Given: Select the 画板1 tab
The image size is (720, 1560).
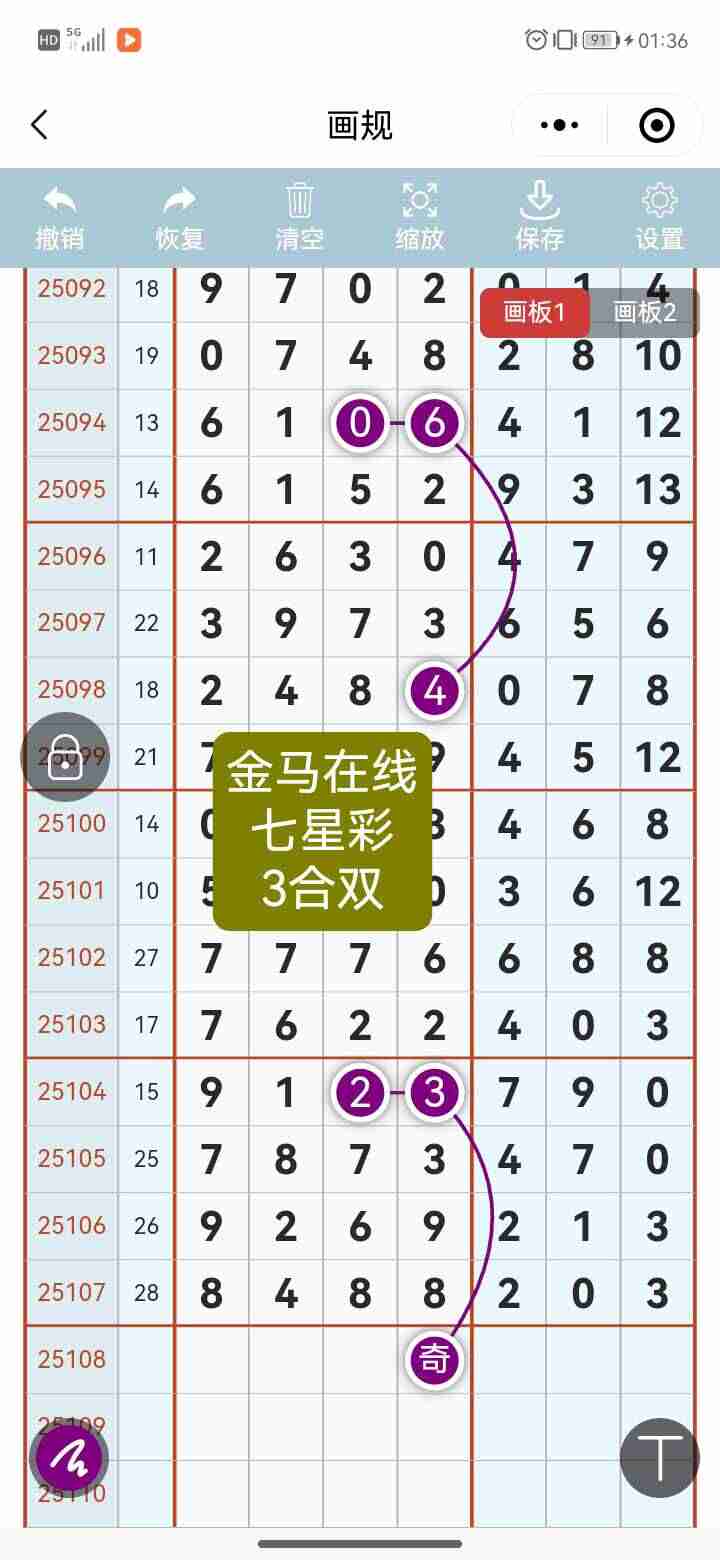Looking at the screenshot, I should (534, 312).
